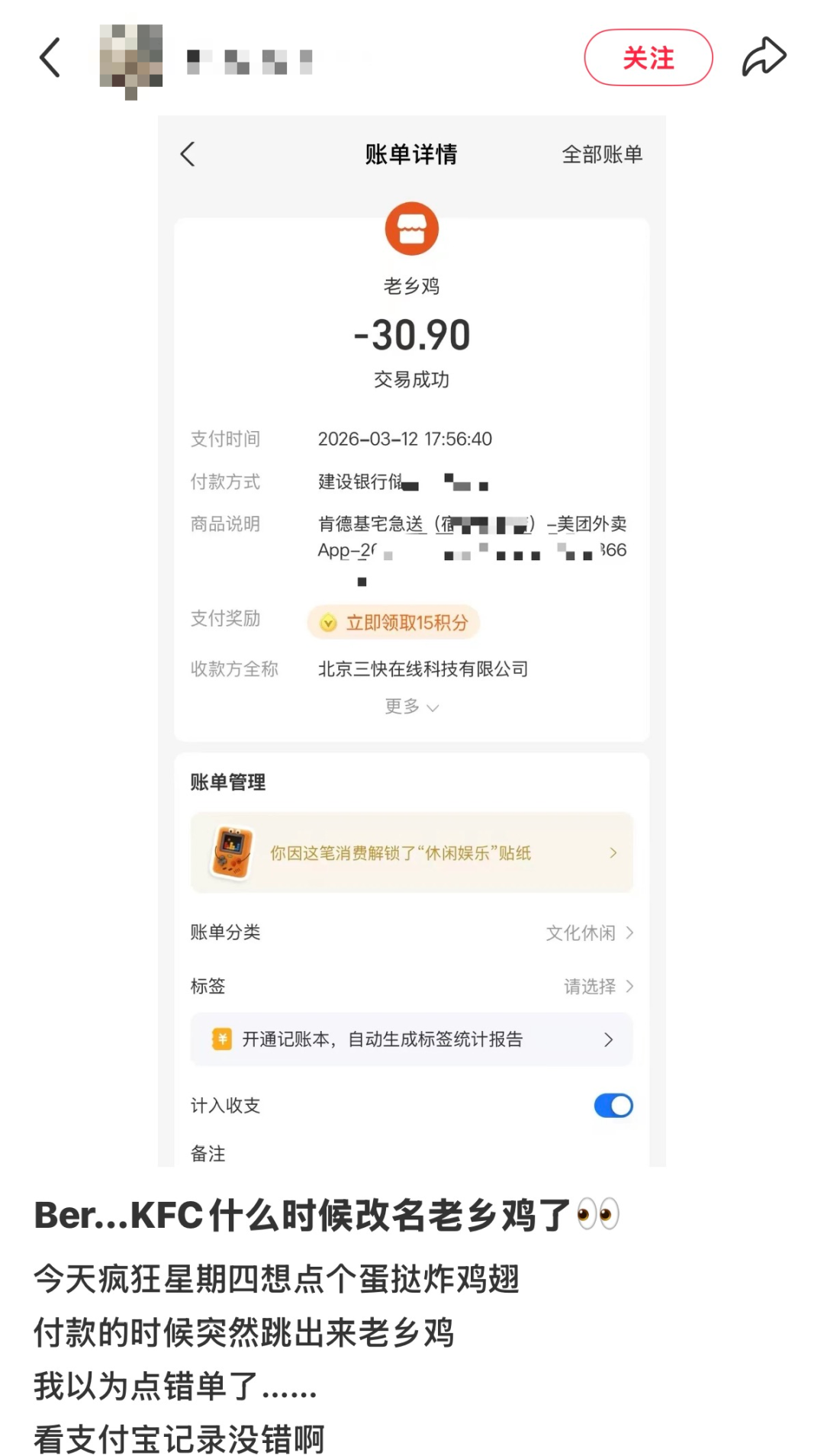824x1456 pixels.
Task: Open the author's profile avatar
Action: (x=131, y=60)
